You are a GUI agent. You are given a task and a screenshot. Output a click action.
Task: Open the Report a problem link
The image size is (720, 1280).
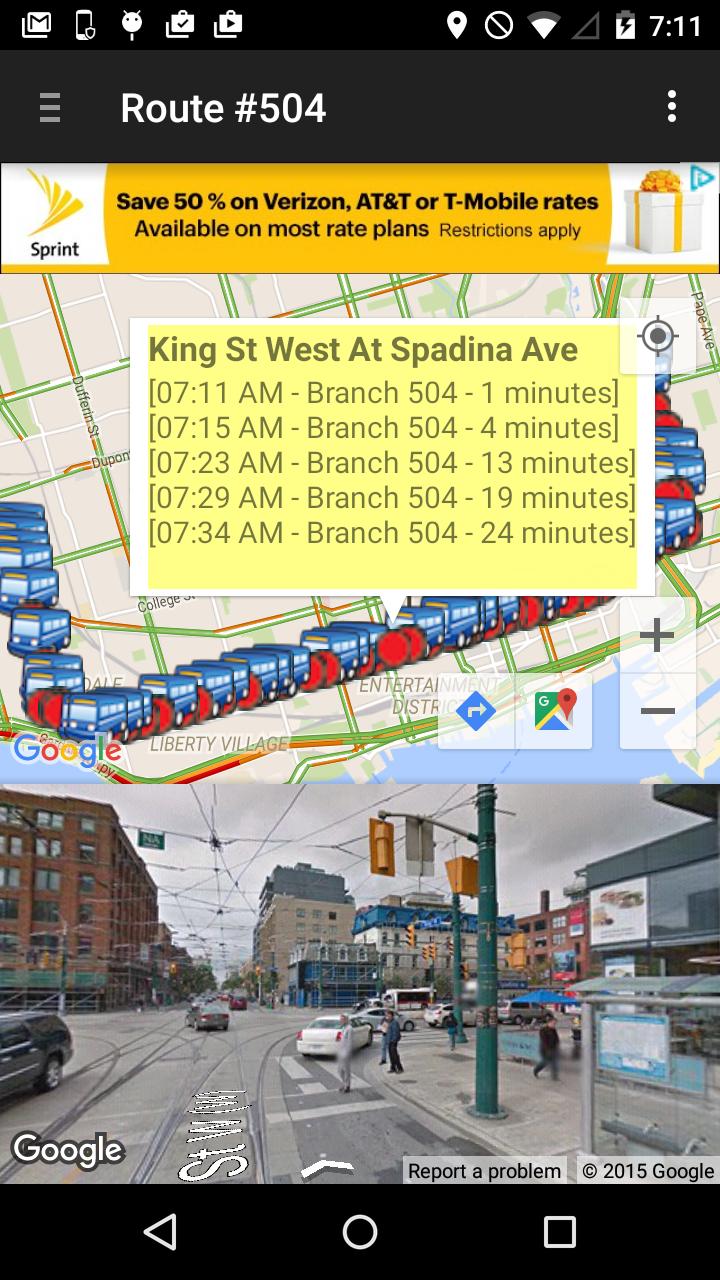[484, 1170]
